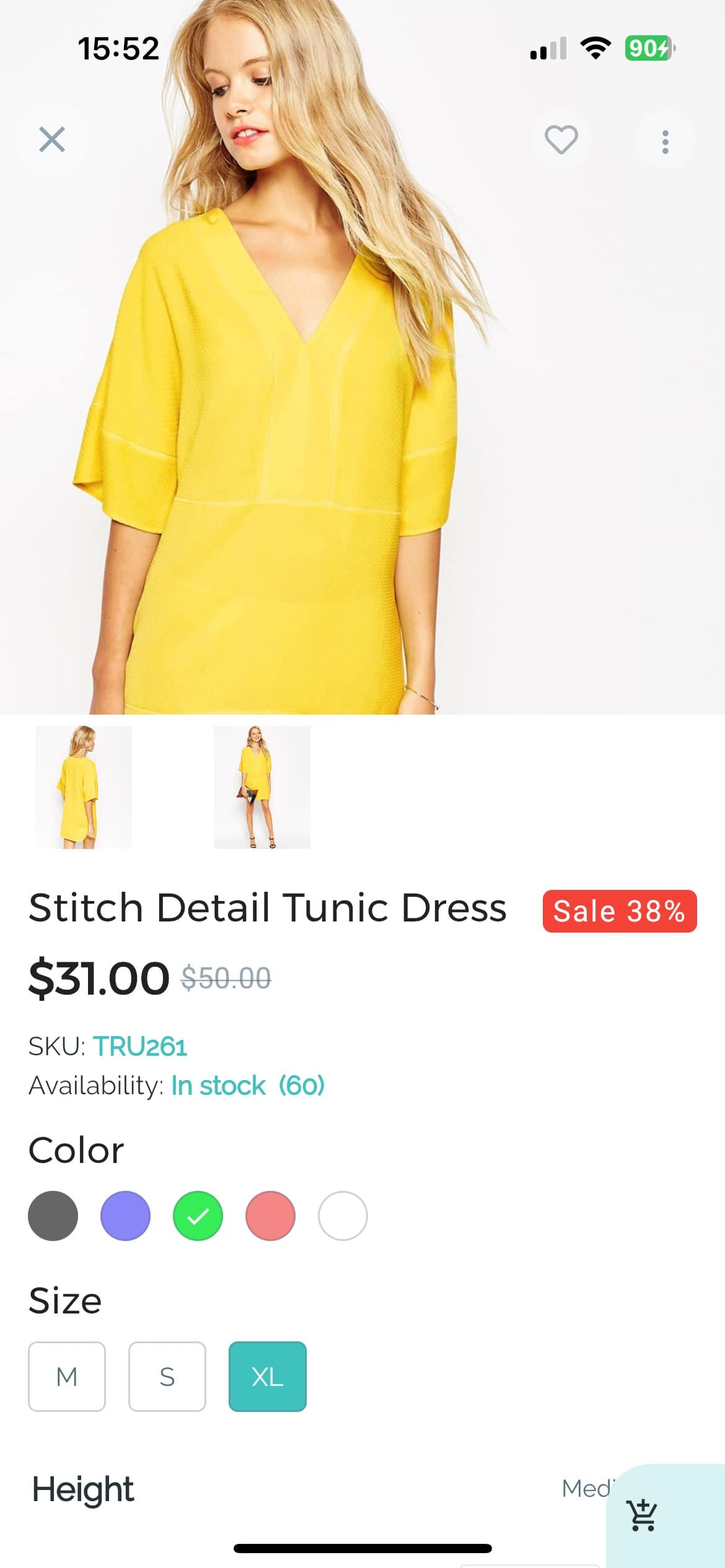View the full-length model thumbnail
725x1568 pixels.
point(261,787)
